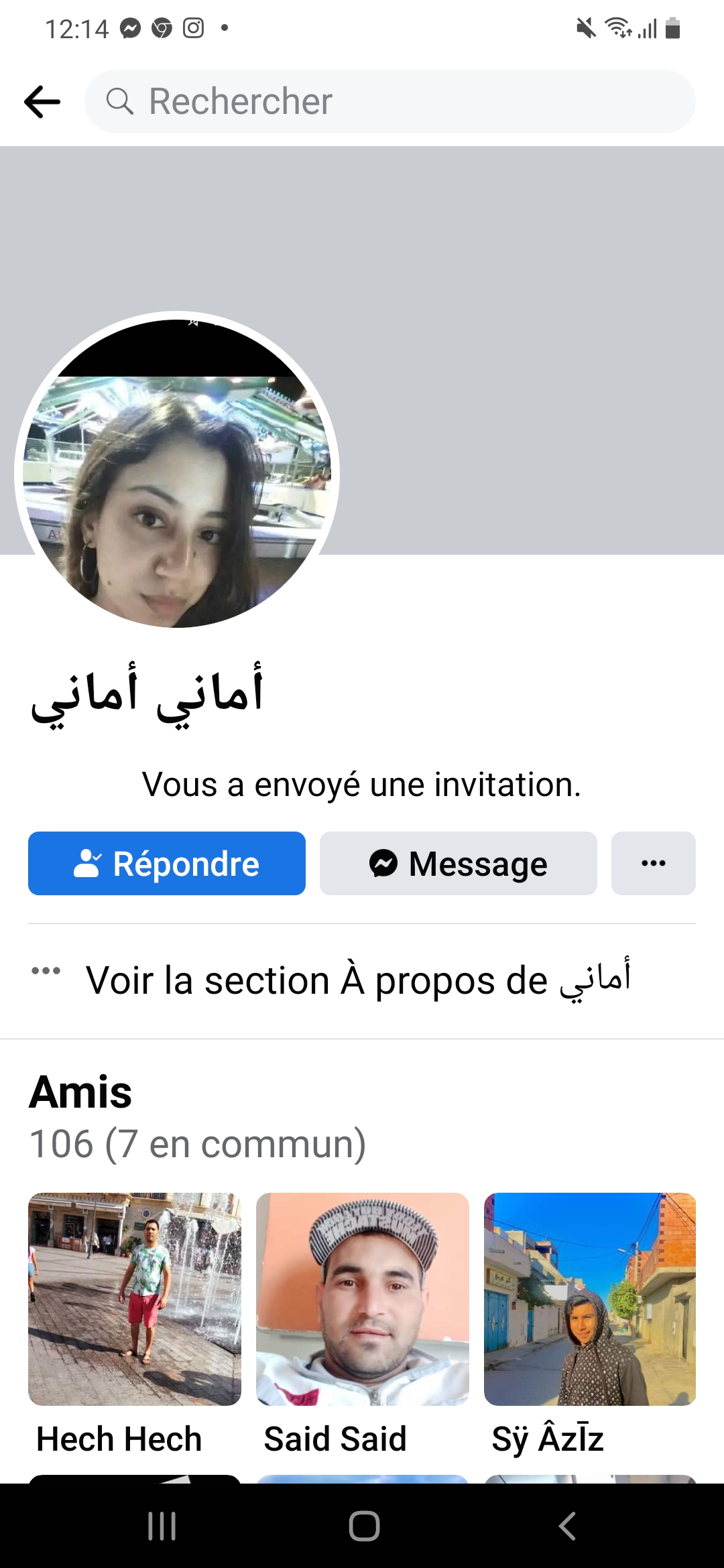Open the more options button beside Message
Image resolution: width=724 pixels, height=1568 pixels.
[653, 864]
